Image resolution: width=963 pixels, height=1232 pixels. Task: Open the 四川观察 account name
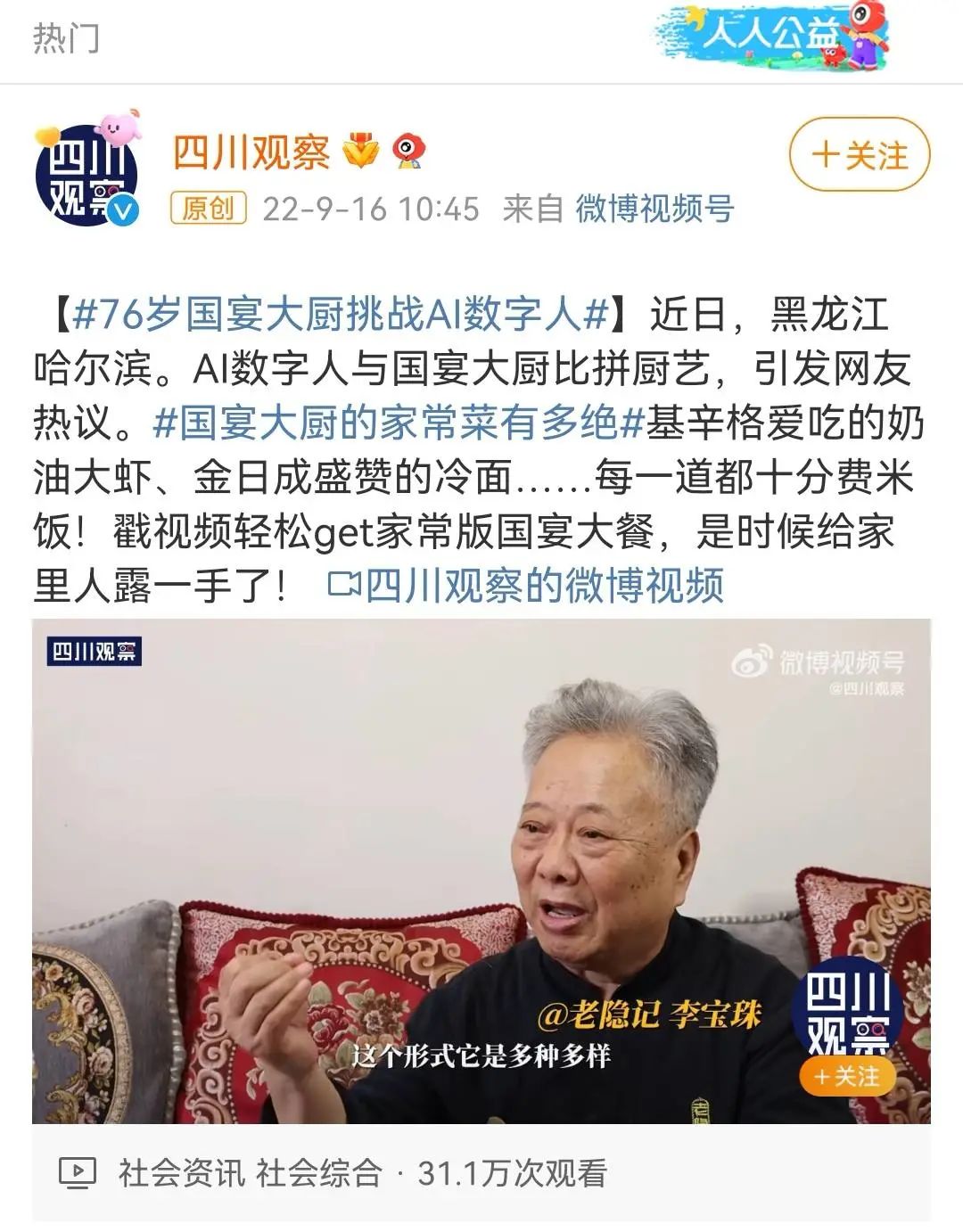click(x=251, y=152)
